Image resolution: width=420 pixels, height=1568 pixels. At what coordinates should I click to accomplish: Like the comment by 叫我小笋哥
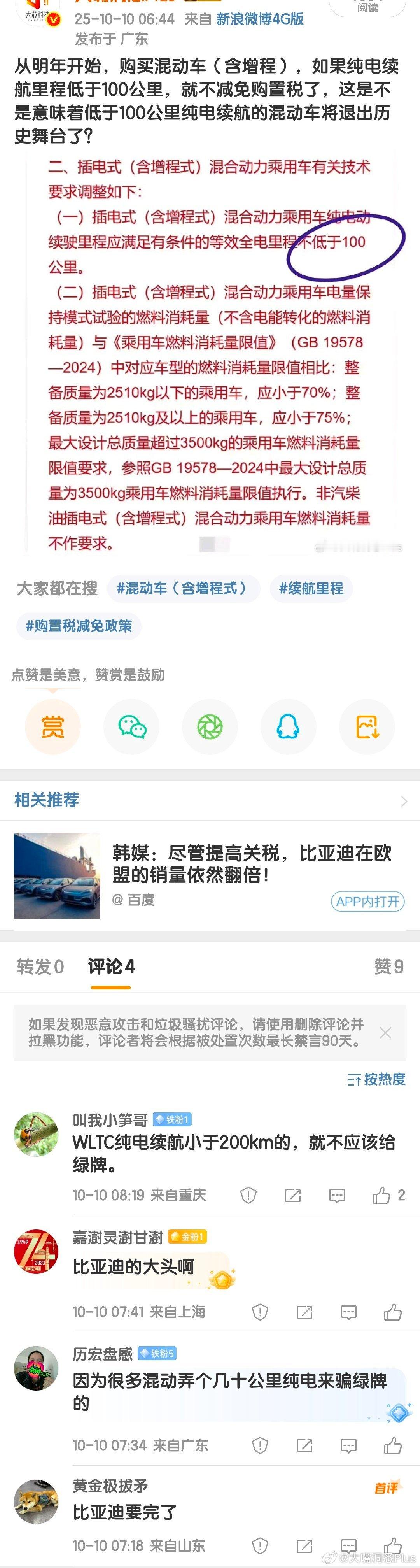tap(381, 1196)
